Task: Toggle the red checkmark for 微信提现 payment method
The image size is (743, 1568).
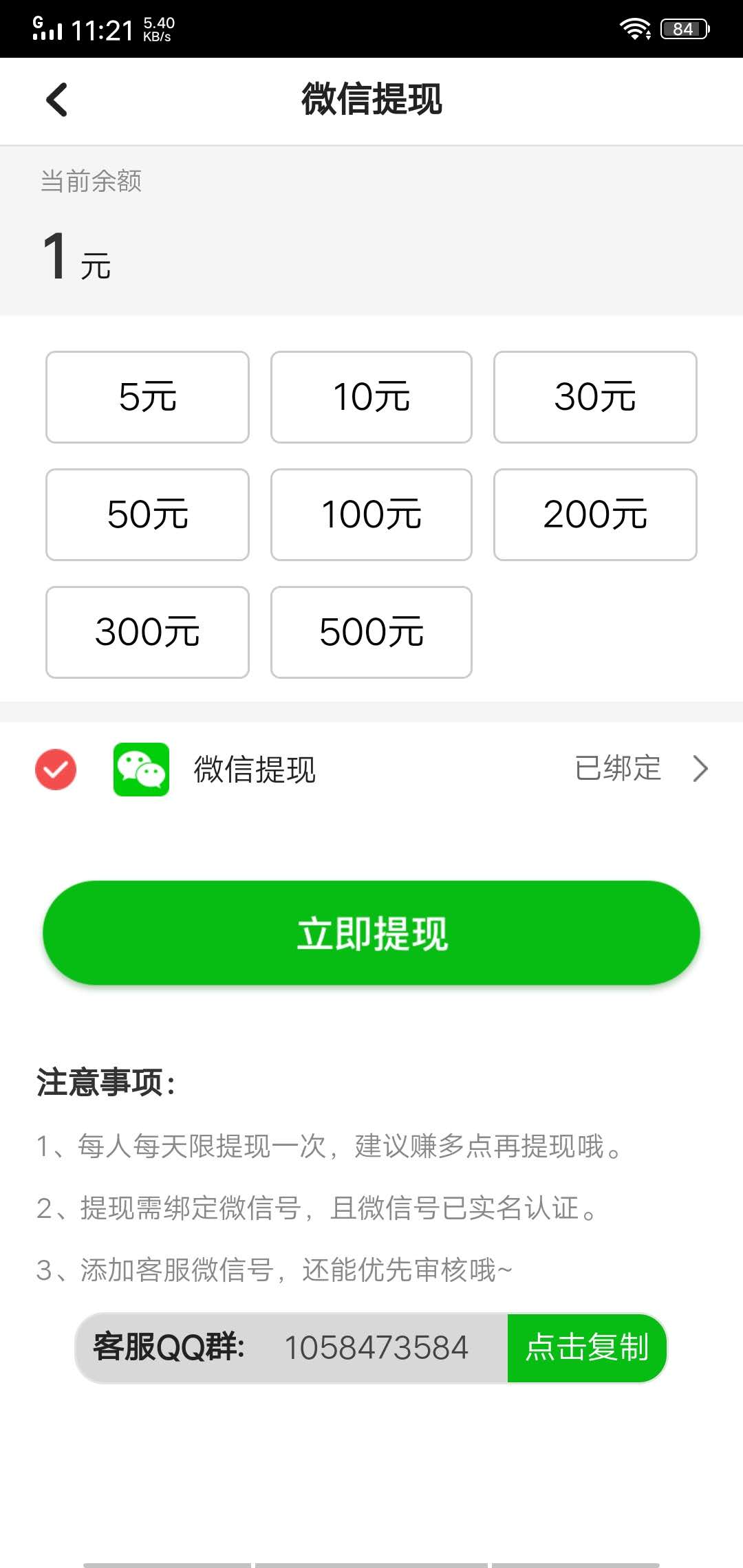Action: [56, 770]
